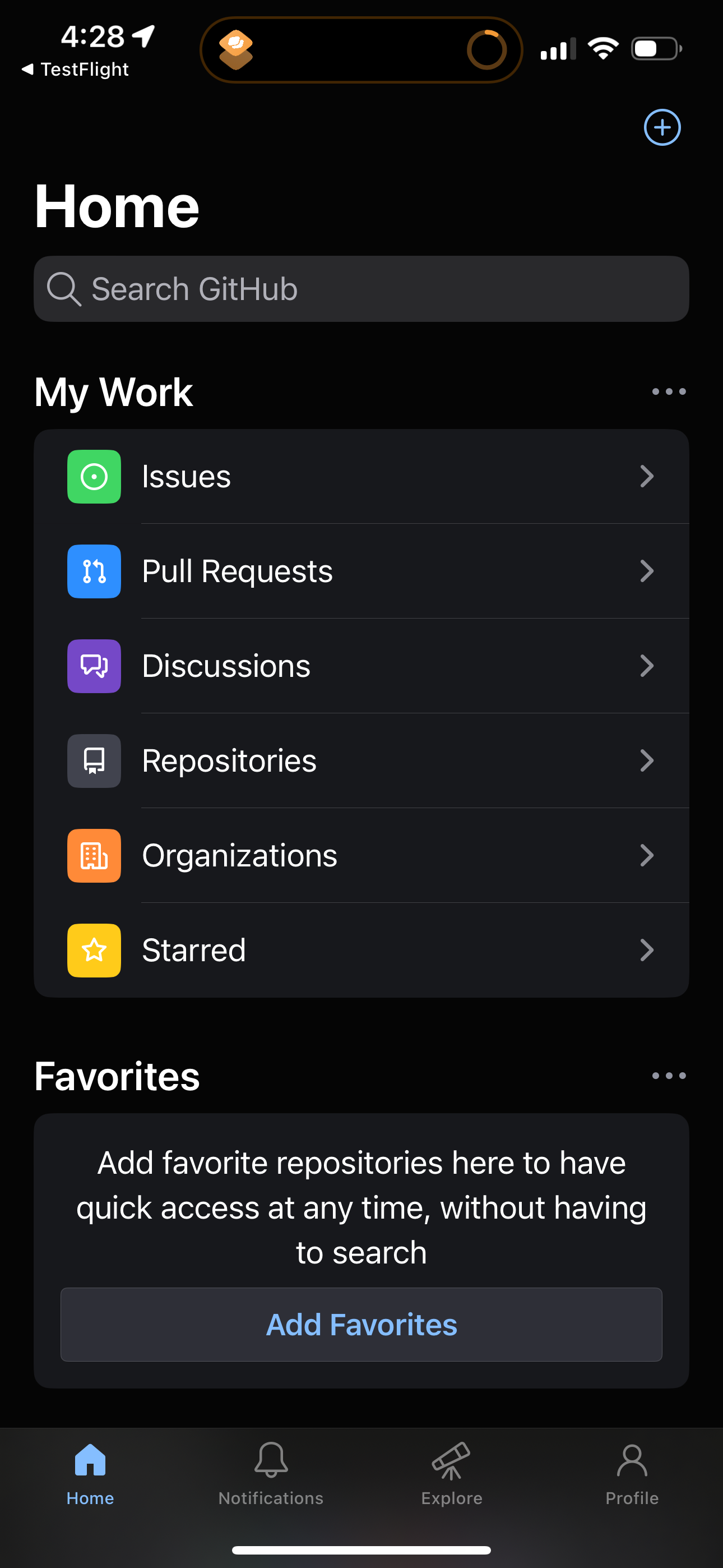Viewport: 723px width, 1568px height.
Task: Tap the Search GitHub input field
Action: point(361,288)
